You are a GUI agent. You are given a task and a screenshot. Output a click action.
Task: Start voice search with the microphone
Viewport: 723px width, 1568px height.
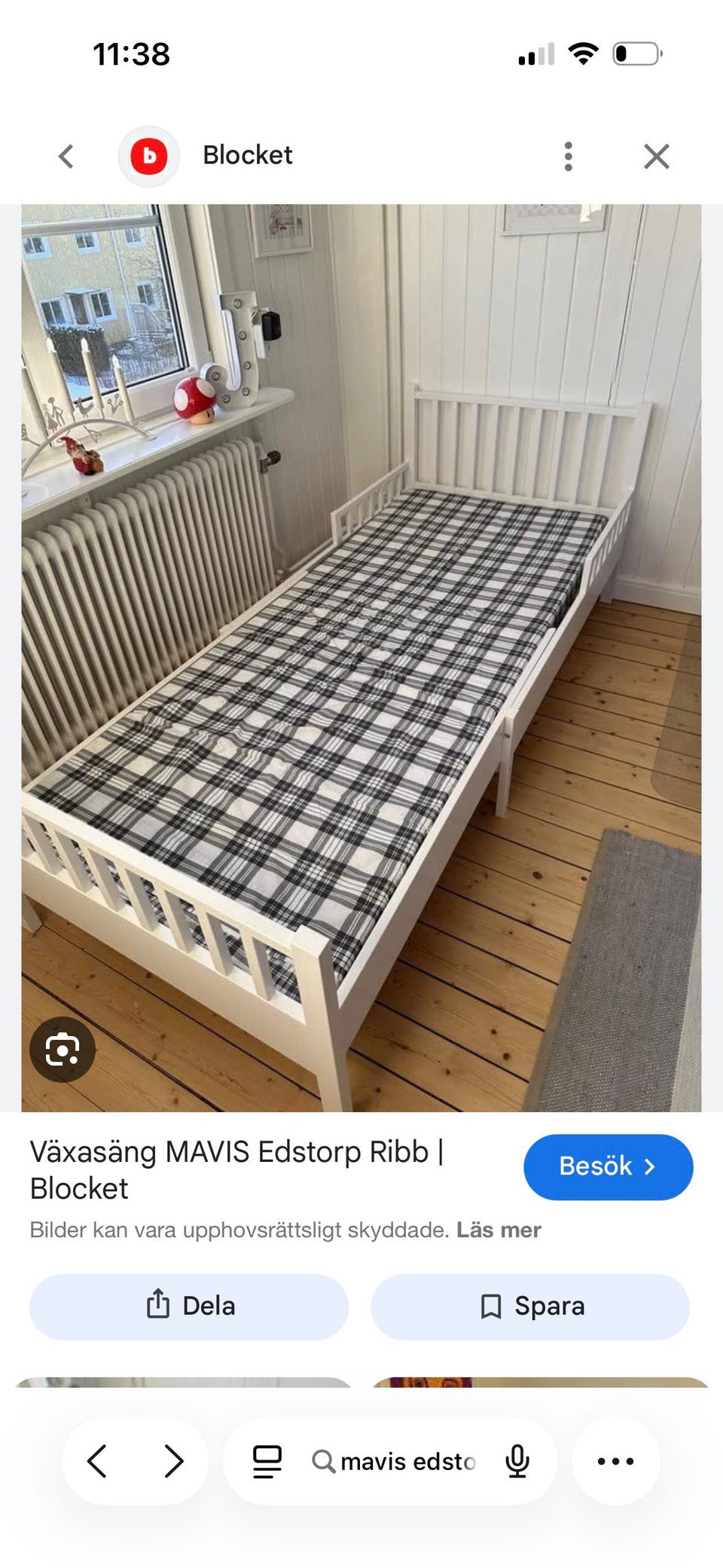coord(517,1461)
